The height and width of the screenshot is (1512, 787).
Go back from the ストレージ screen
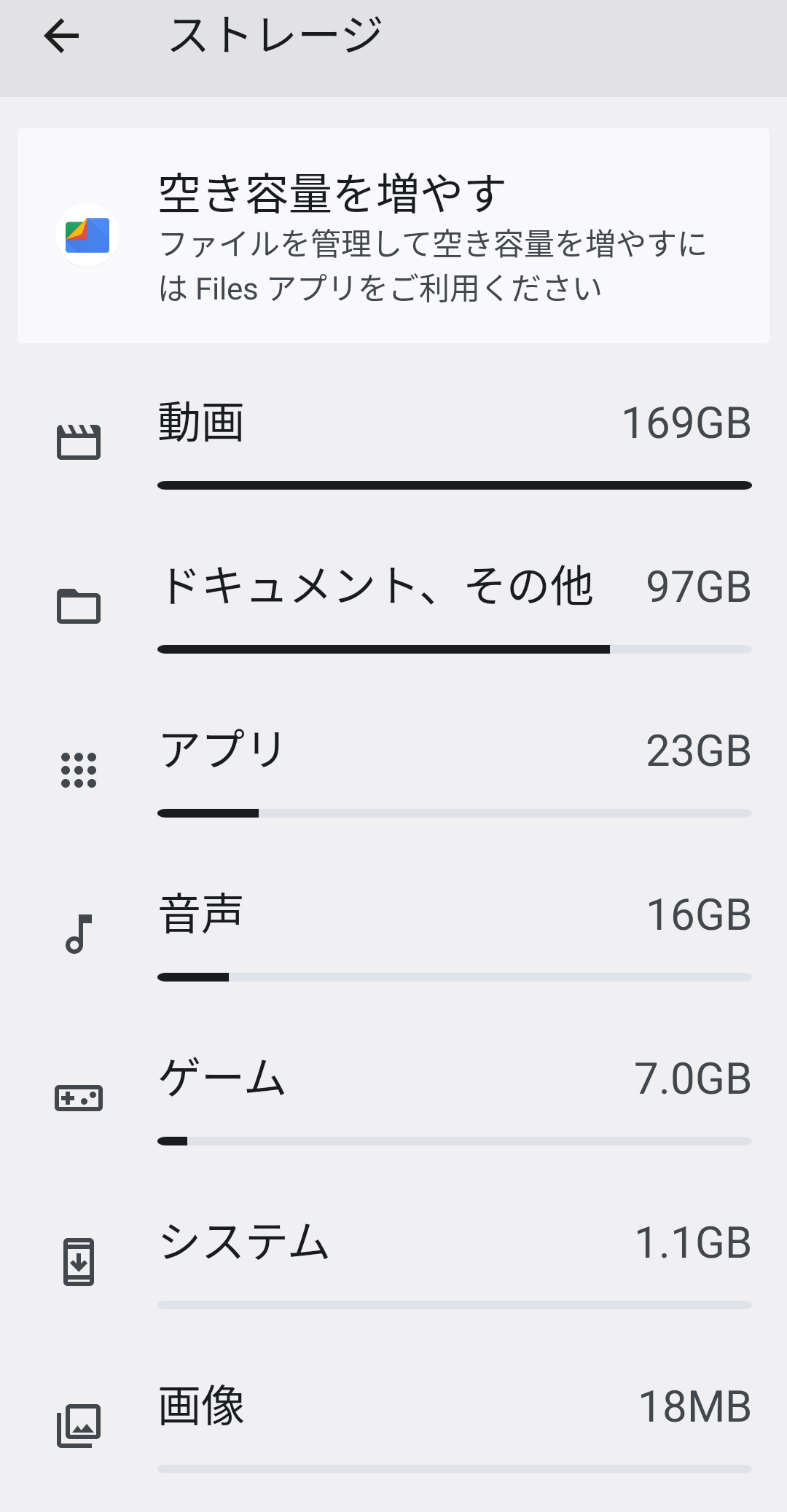click(x=61, y=36)
